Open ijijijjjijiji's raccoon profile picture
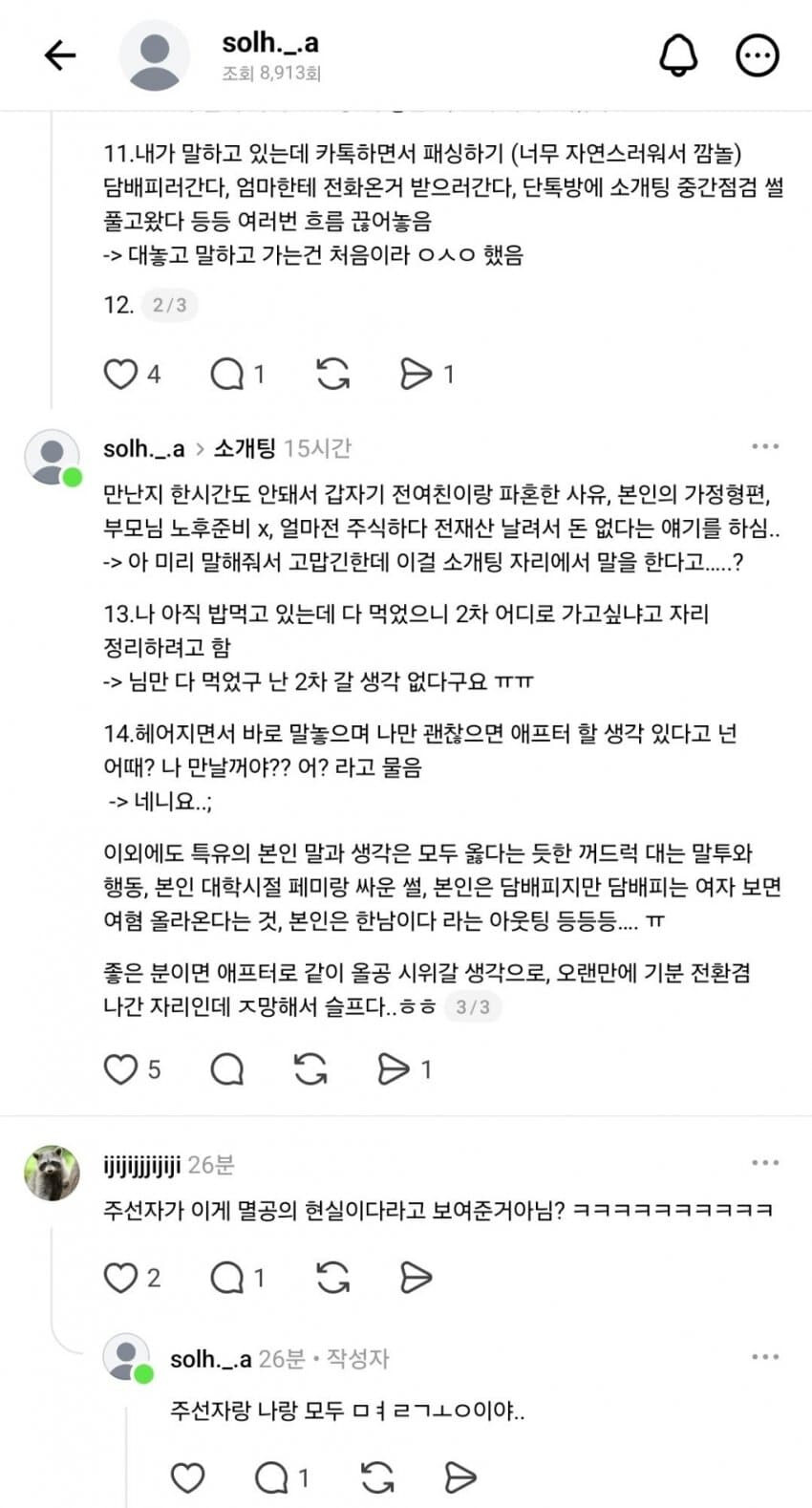The height and width of the screenshot is (1508, 812). click(52, 1173)
